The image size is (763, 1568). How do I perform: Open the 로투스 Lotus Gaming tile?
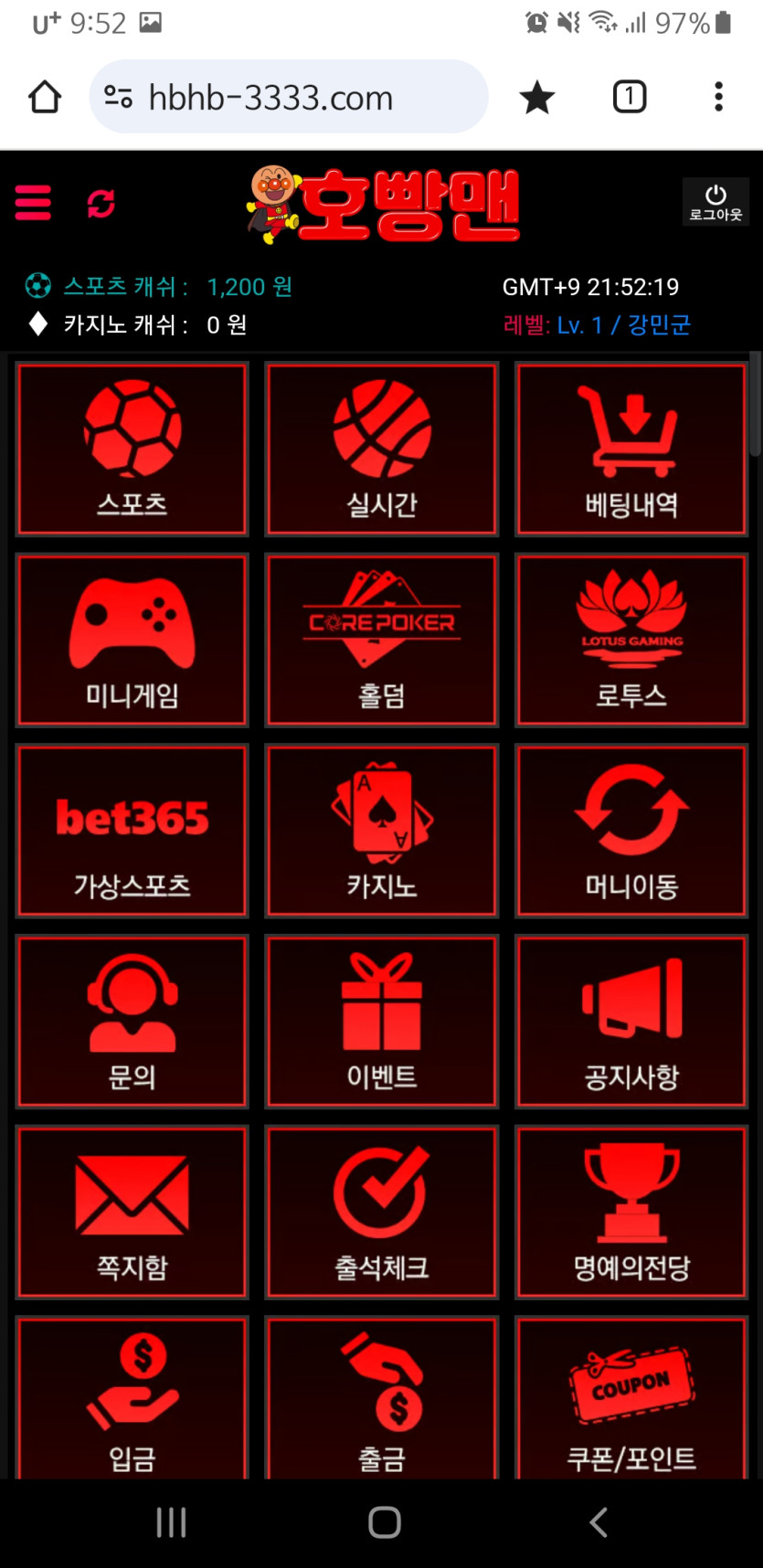point(631,640)
